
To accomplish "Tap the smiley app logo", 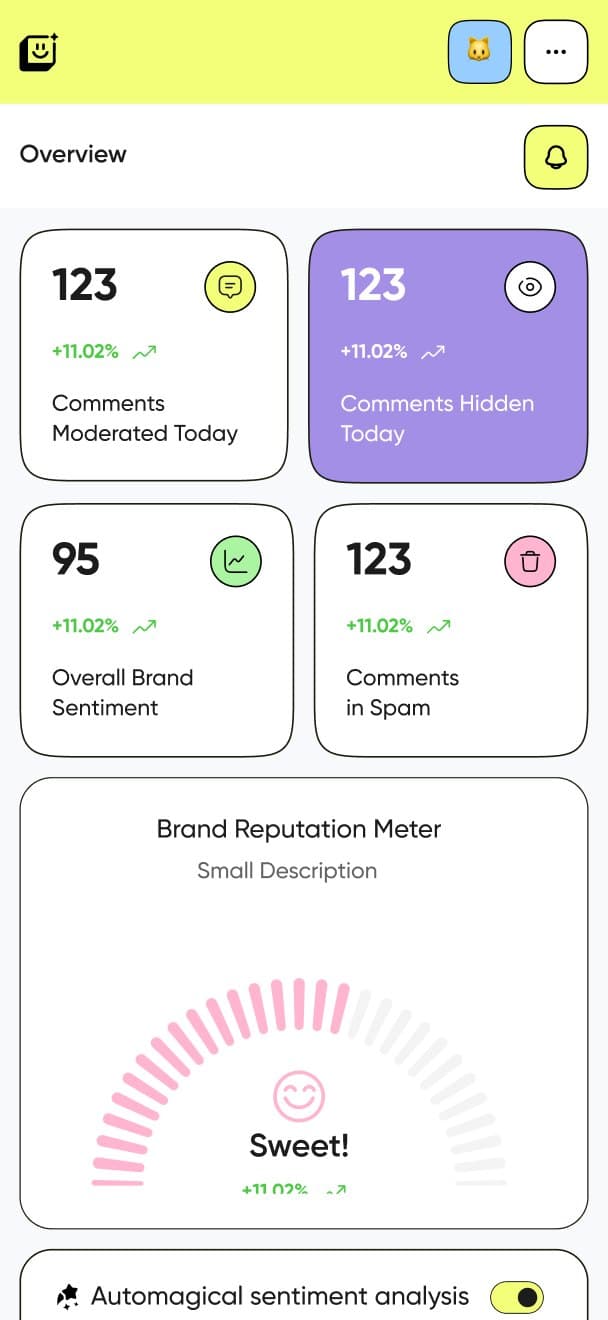I will [x=39, y=52].
